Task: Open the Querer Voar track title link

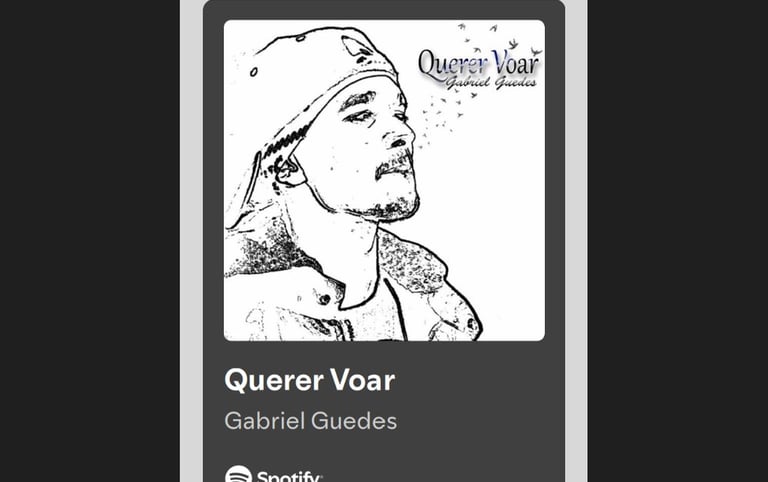Action: click(309, 380)
